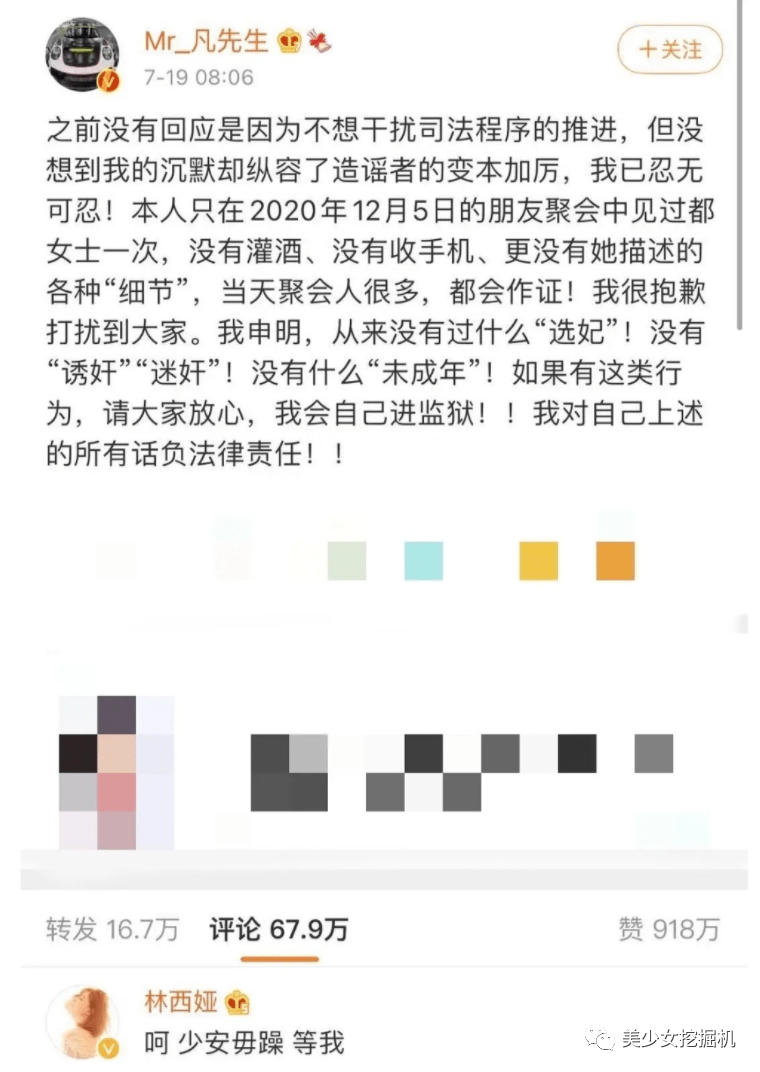Open 林西娅's profile from her avatar

[x=84, y=1022]
